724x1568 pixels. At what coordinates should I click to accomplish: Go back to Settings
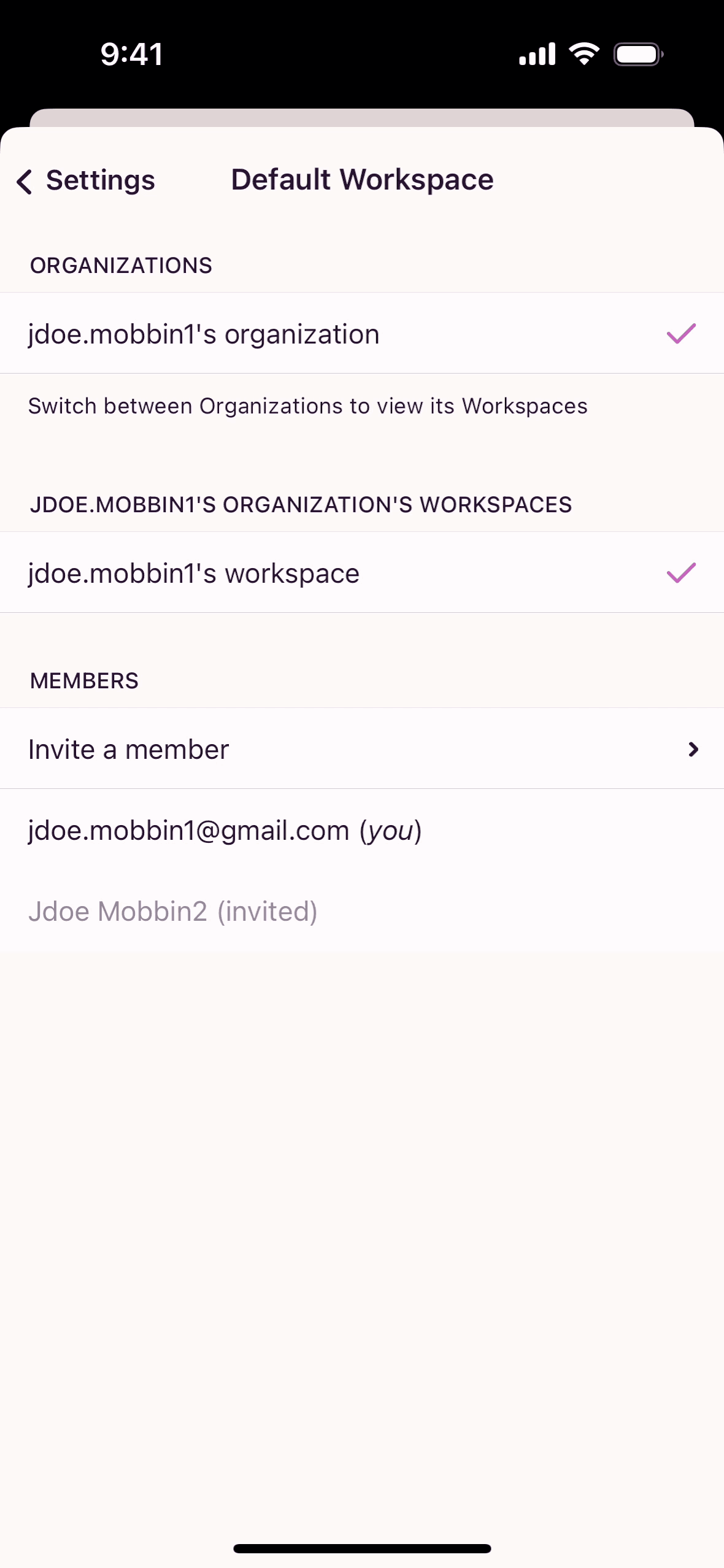[86, 181]
